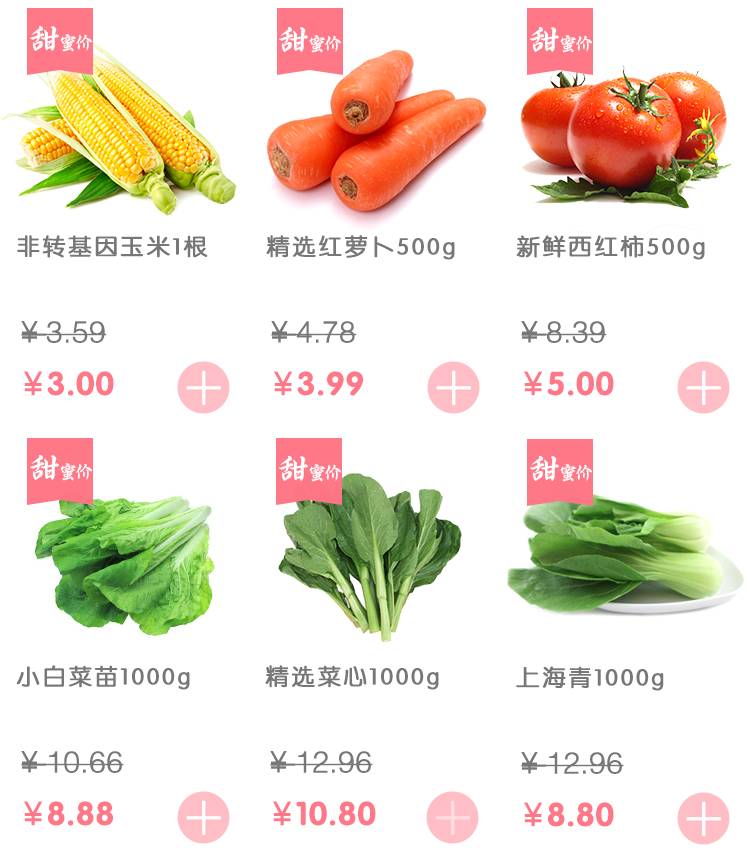
Task: View the 精选菜心1000g product
Action: (375, 560)
